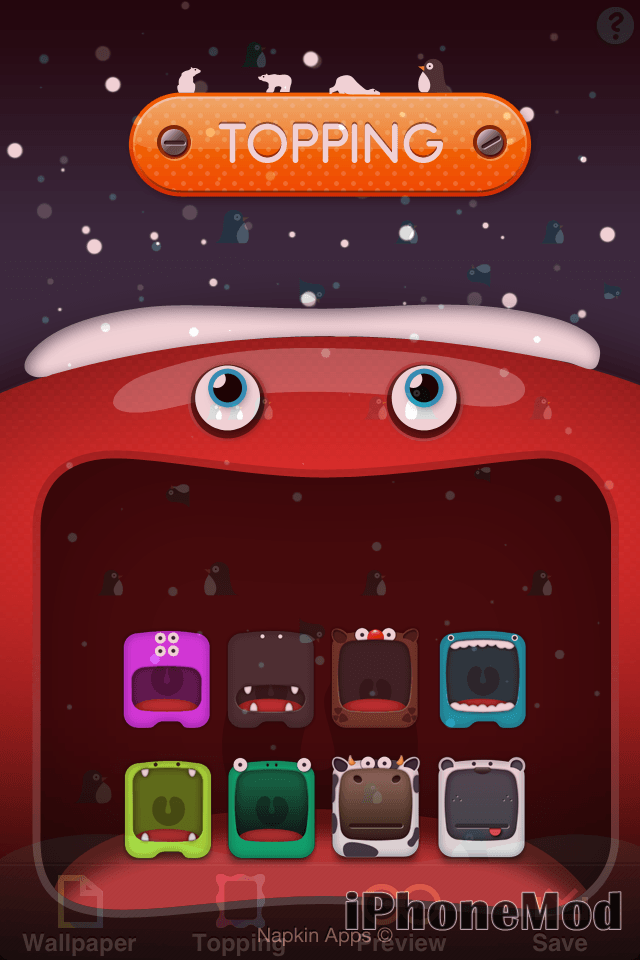
Task: Choose the dark brown fanged monster topping
Action: 271,679
